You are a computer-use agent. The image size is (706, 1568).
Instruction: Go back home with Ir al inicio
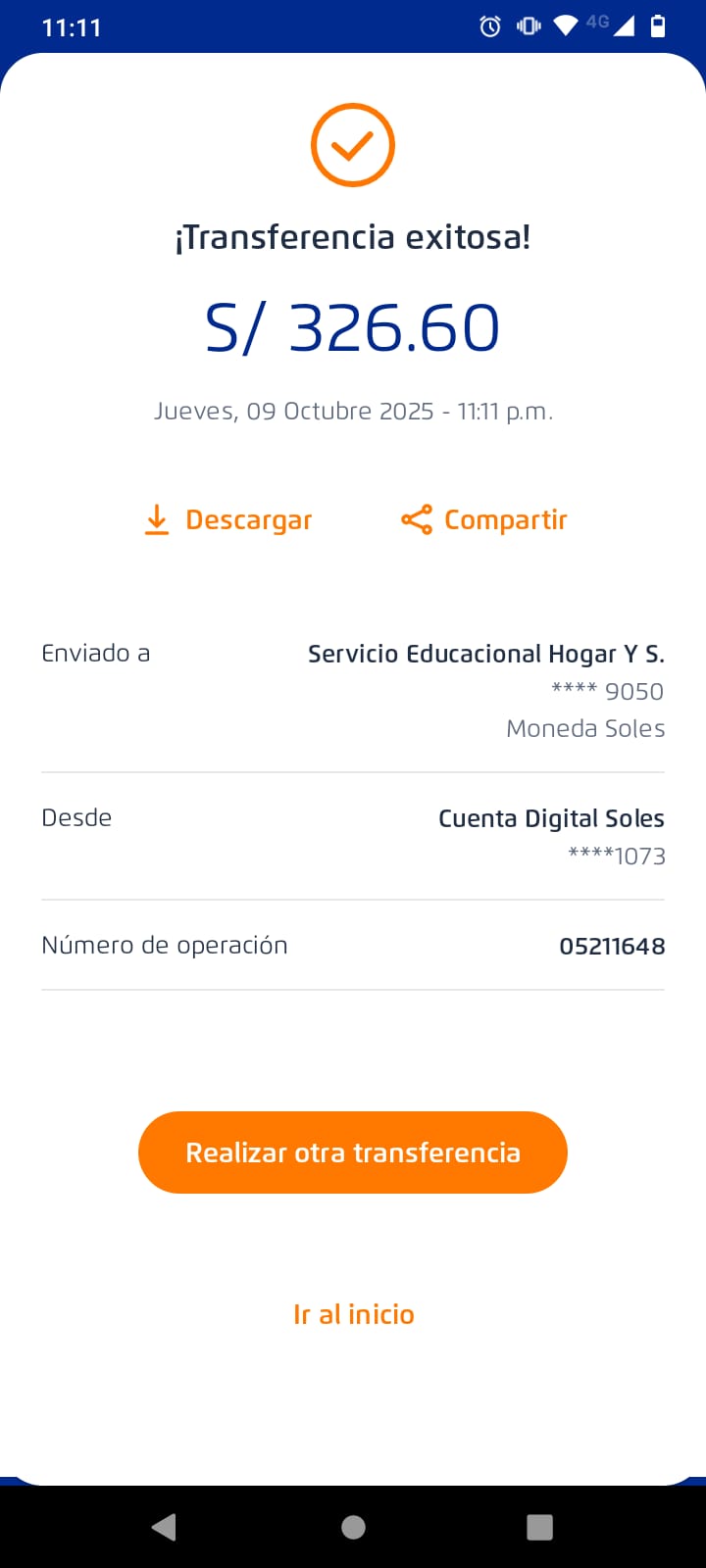click(x=353, y=1314)
